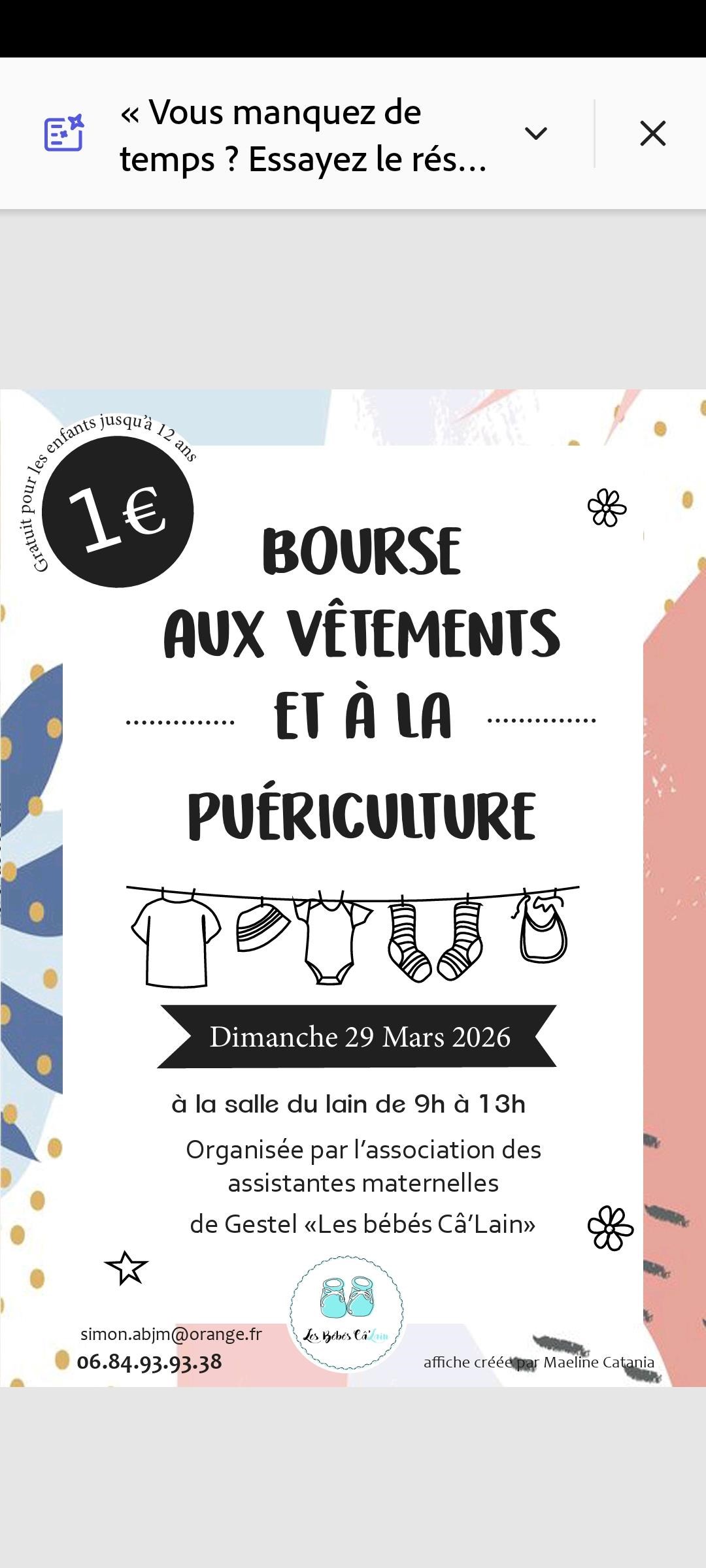Dismiss the summary banner

tap(652, 134)
